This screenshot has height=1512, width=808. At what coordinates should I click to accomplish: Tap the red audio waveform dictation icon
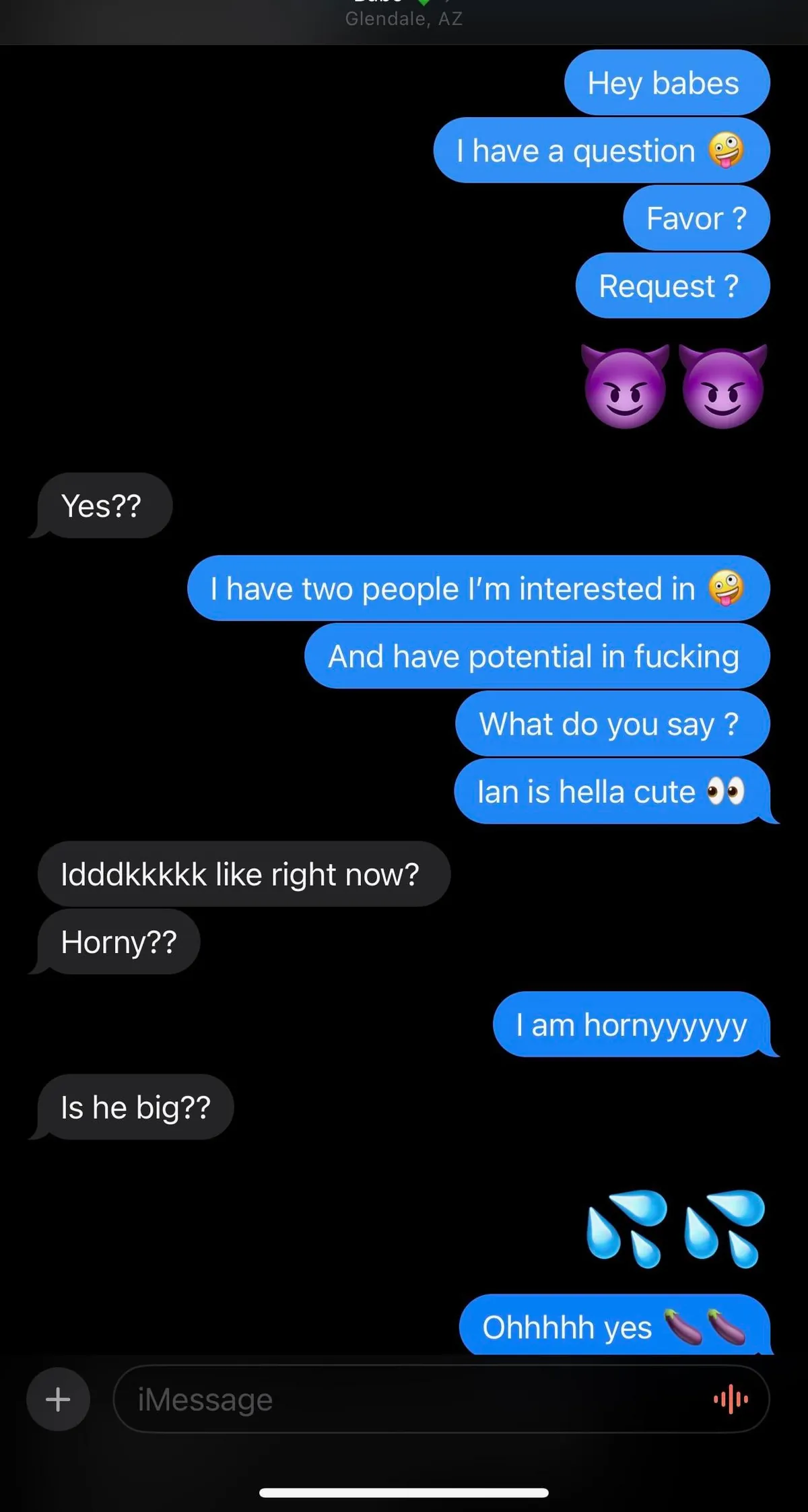click(x=731, y=1400)
